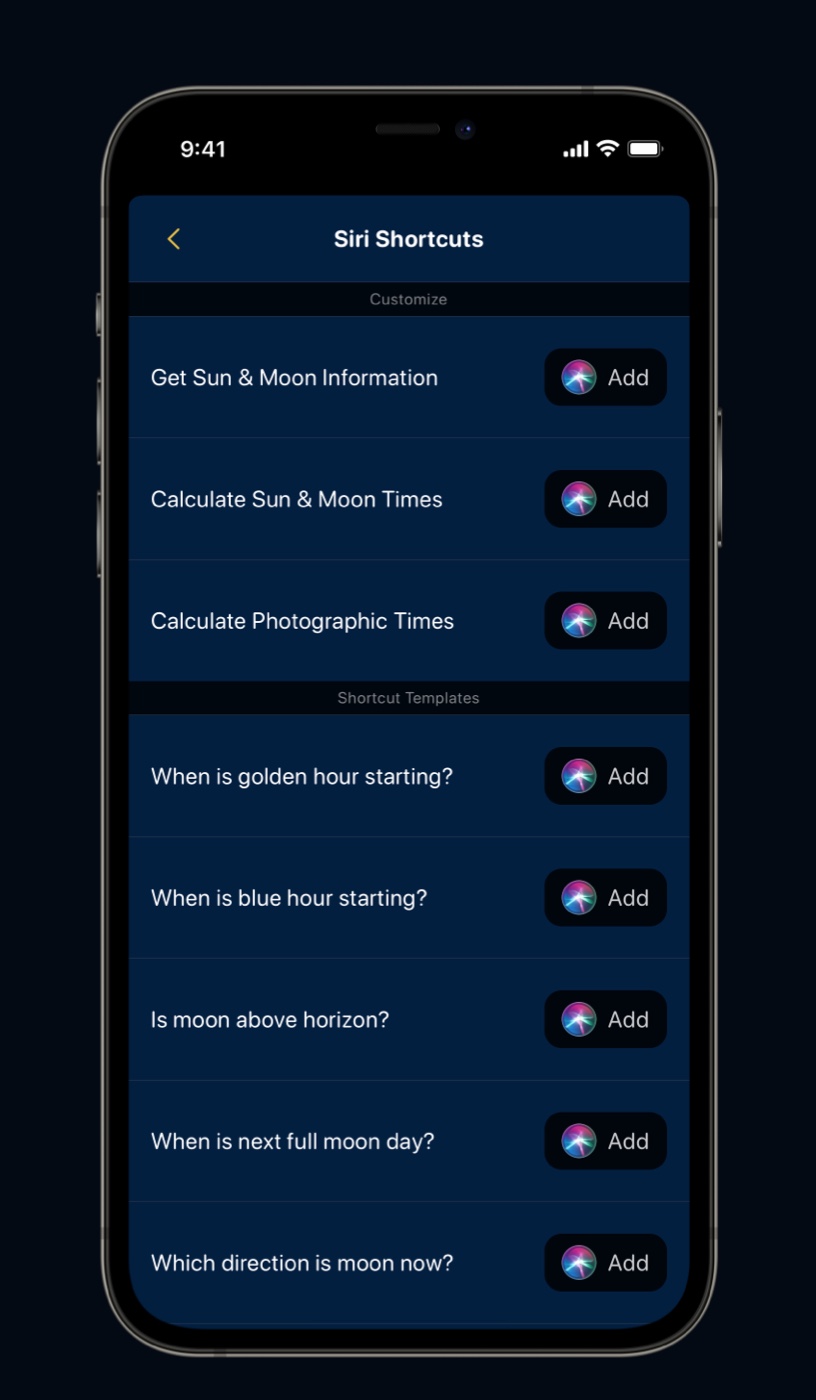Viewport: 816px width, 1400px height.
Task: Add the golden hour starting shortcut
Action: click(605, 776)
